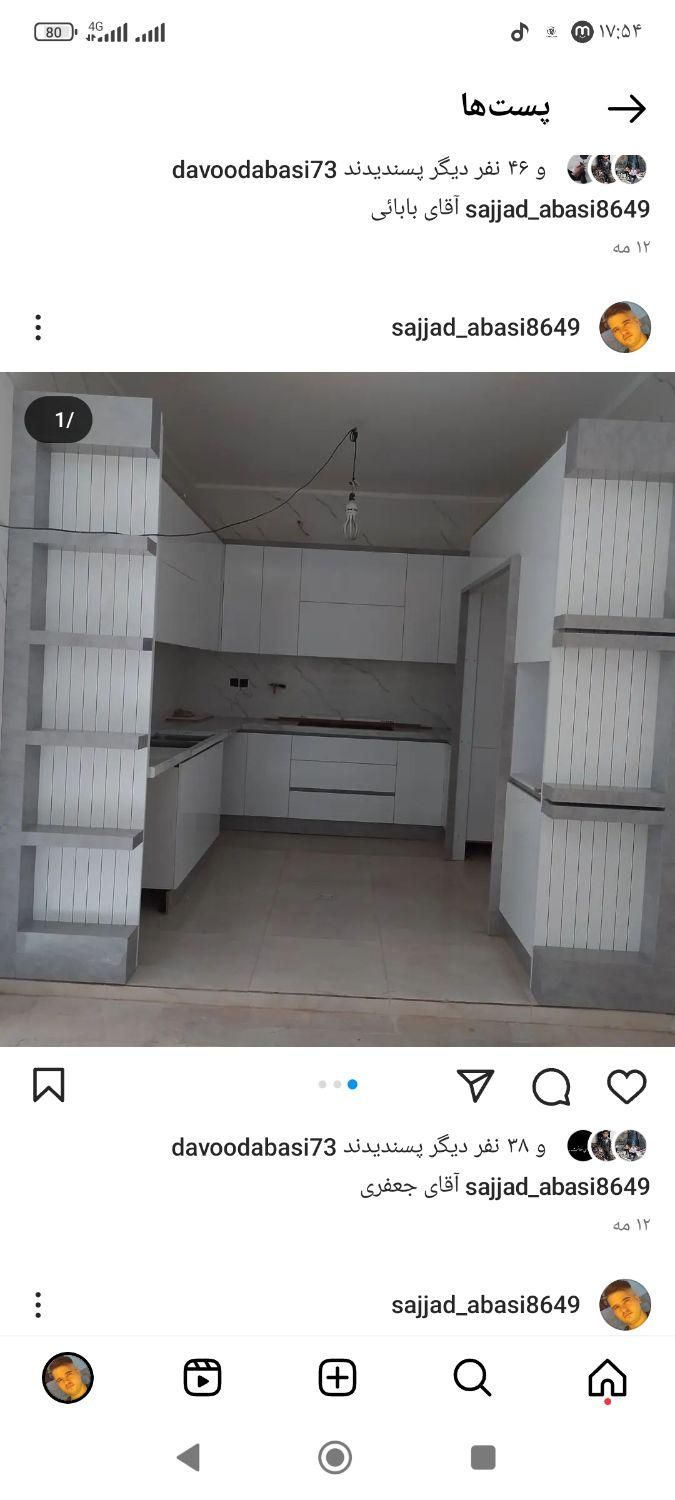Open your profile tab
675x1500 pixels.
68,1378
